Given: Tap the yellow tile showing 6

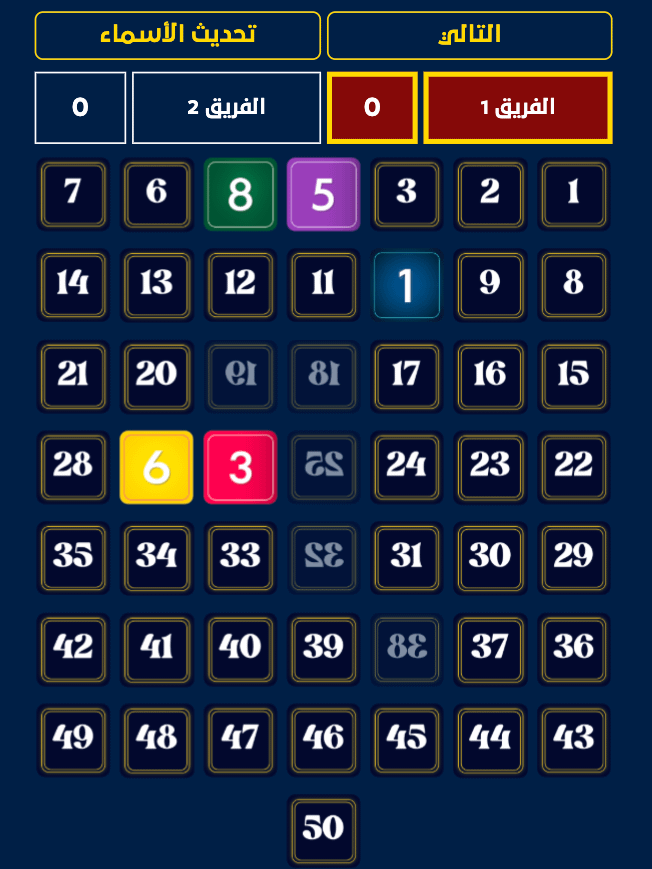Looking at the screenshot, I should (x=157, y=467).
